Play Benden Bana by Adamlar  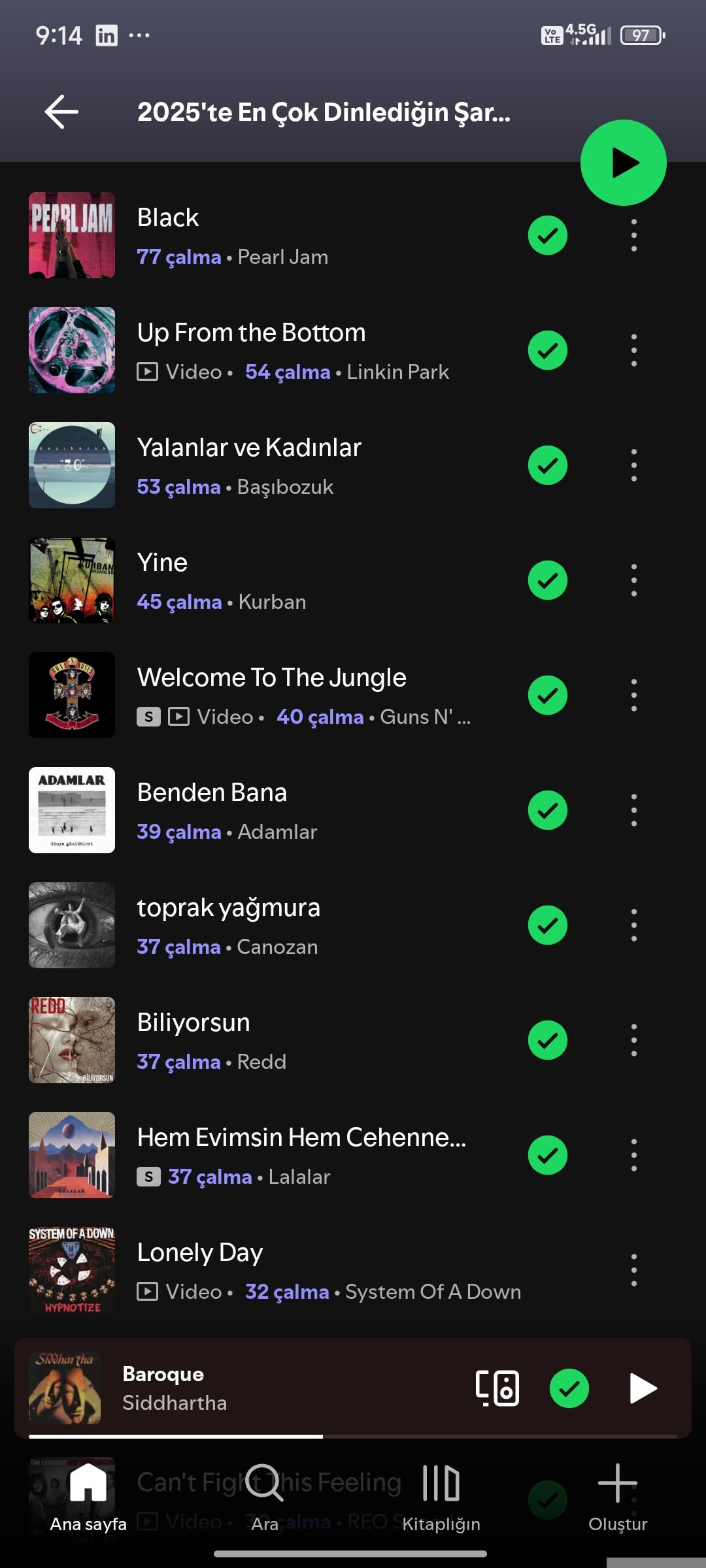point(261,810)
